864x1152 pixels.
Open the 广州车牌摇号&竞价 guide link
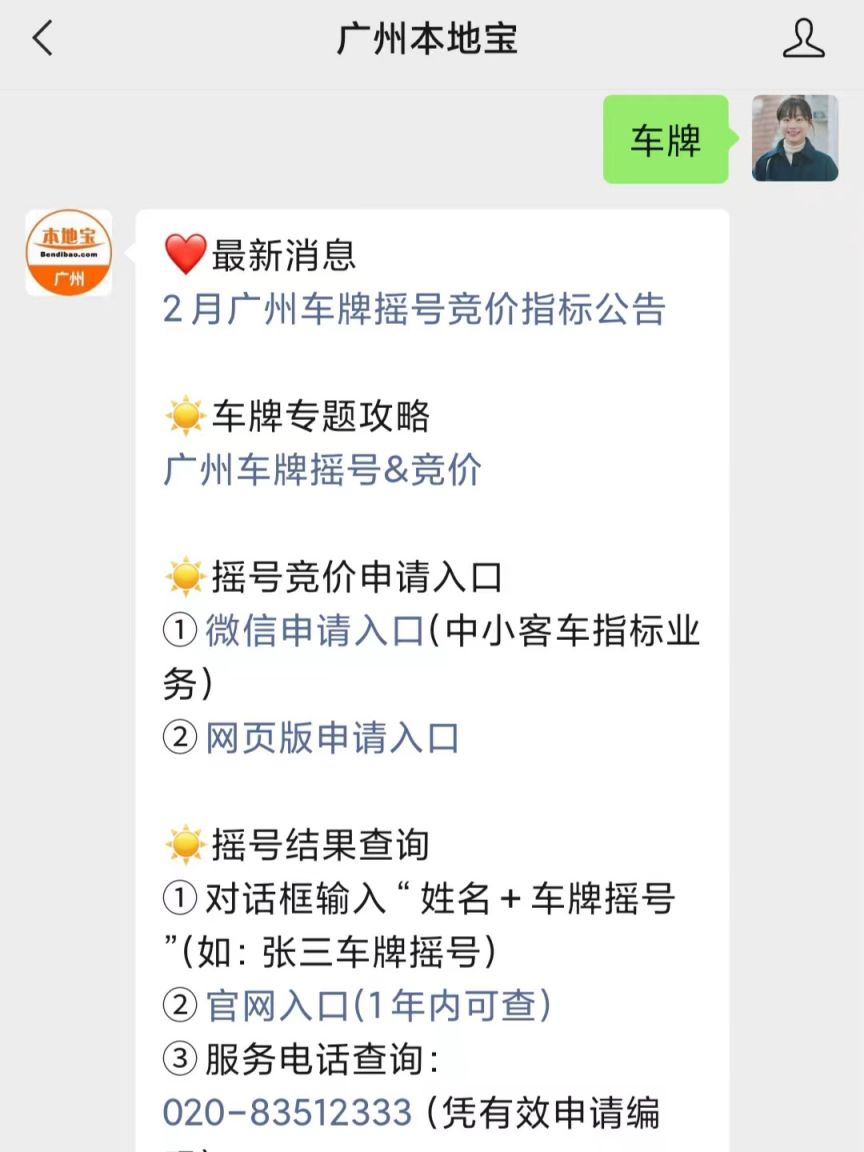pos(322,471)
